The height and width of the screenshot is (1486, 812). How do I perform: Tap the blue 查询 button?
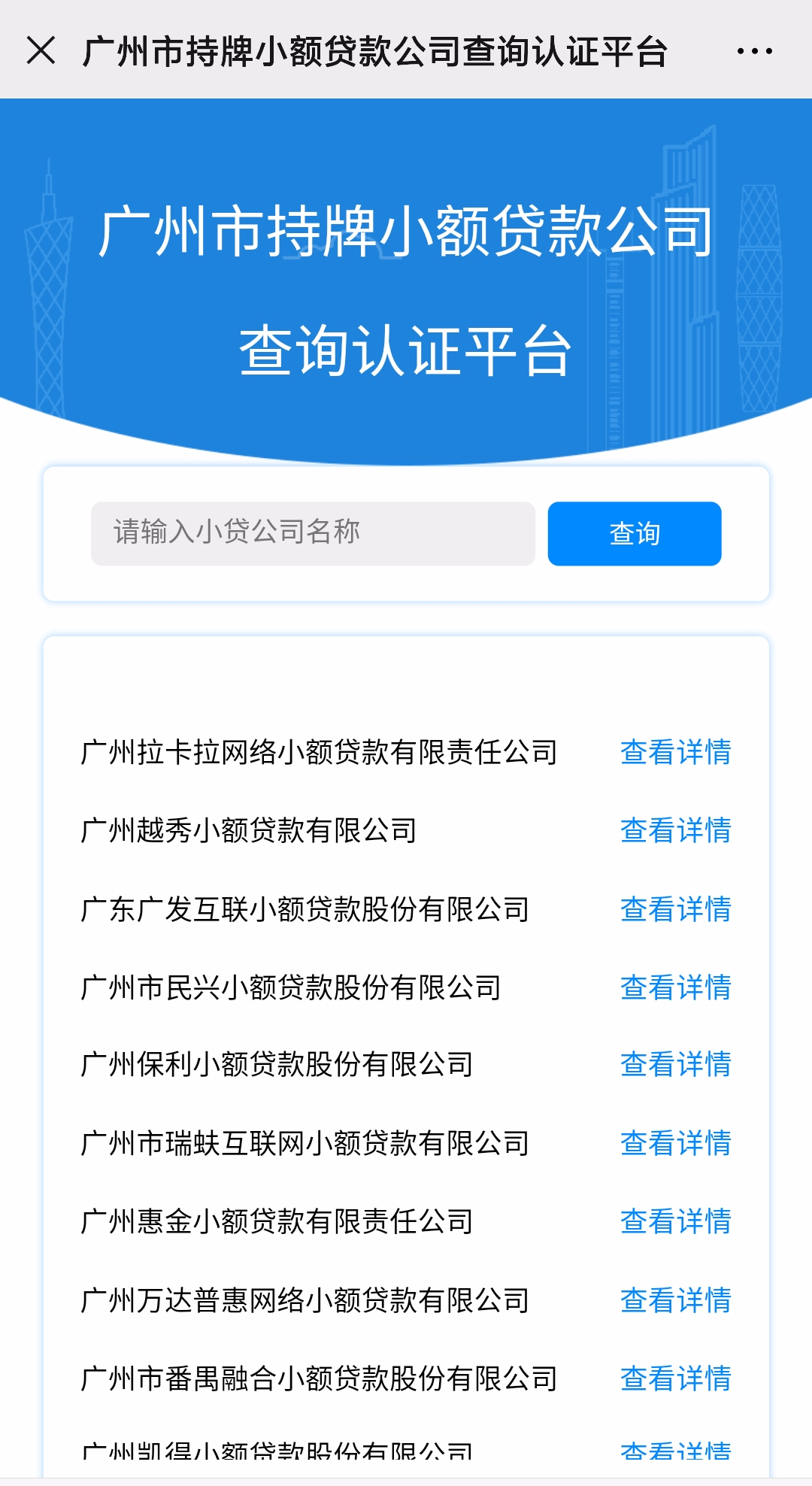point(634,533)
